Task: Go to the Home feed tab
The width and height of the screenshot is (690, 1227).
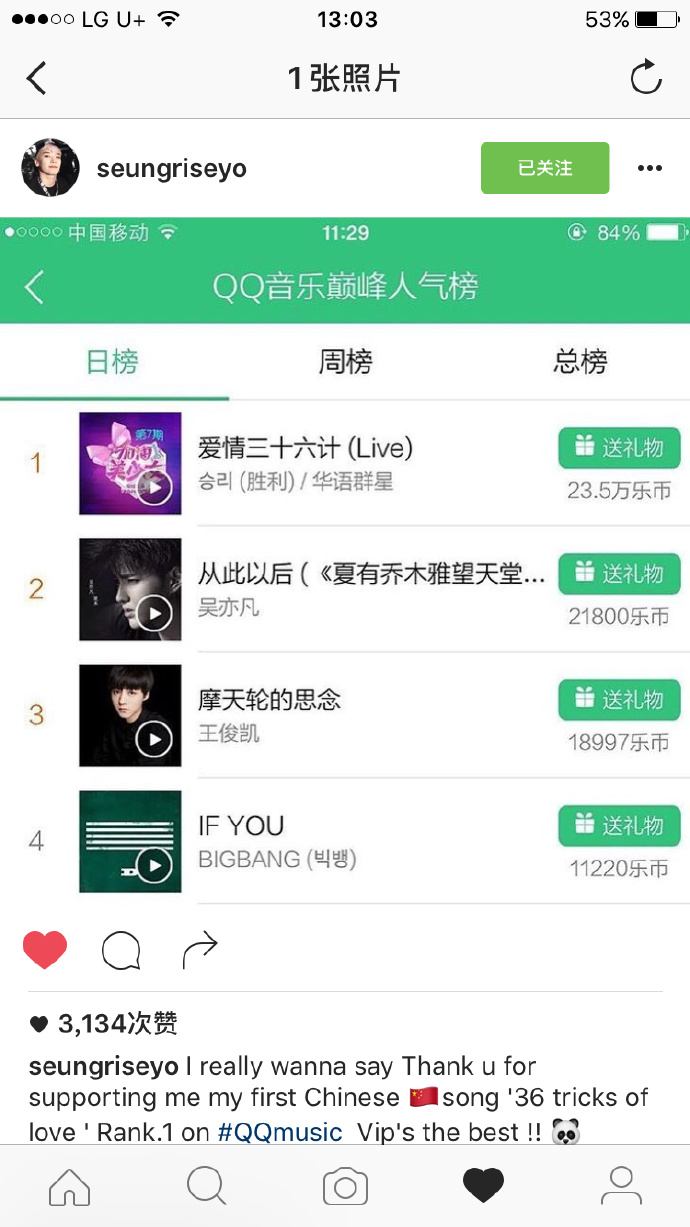Action: (69, 1187)
